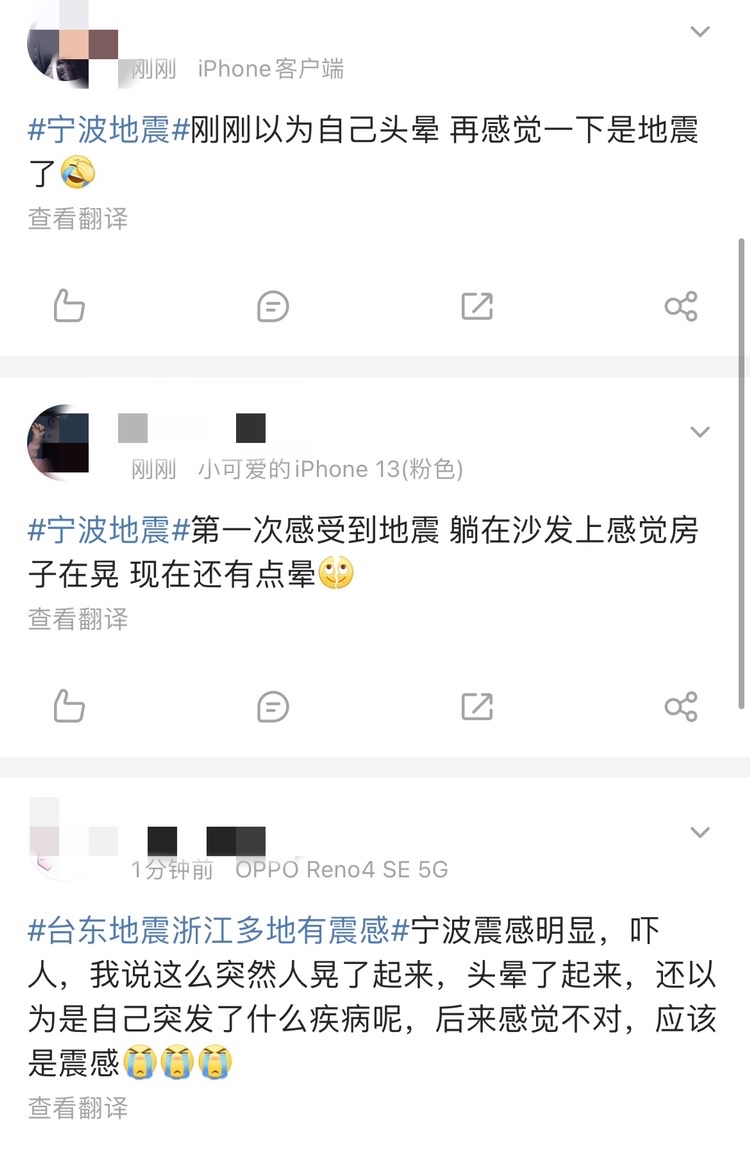Open avatar of the iPhone 13 poster
The width and height of the screenshot is (750, 1164).
58,443
